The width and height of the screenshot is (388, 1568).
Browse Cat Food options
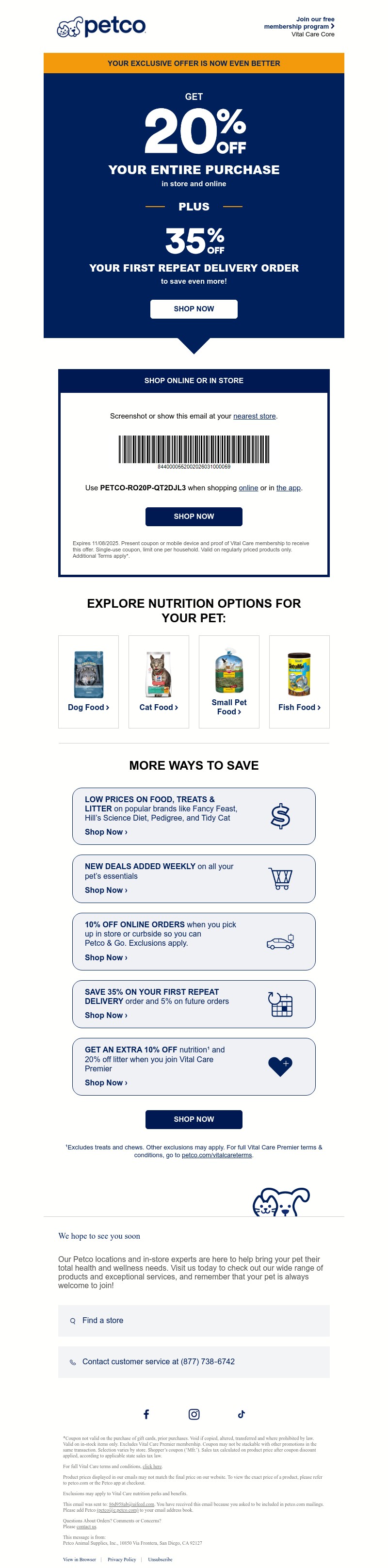point(159,682)
